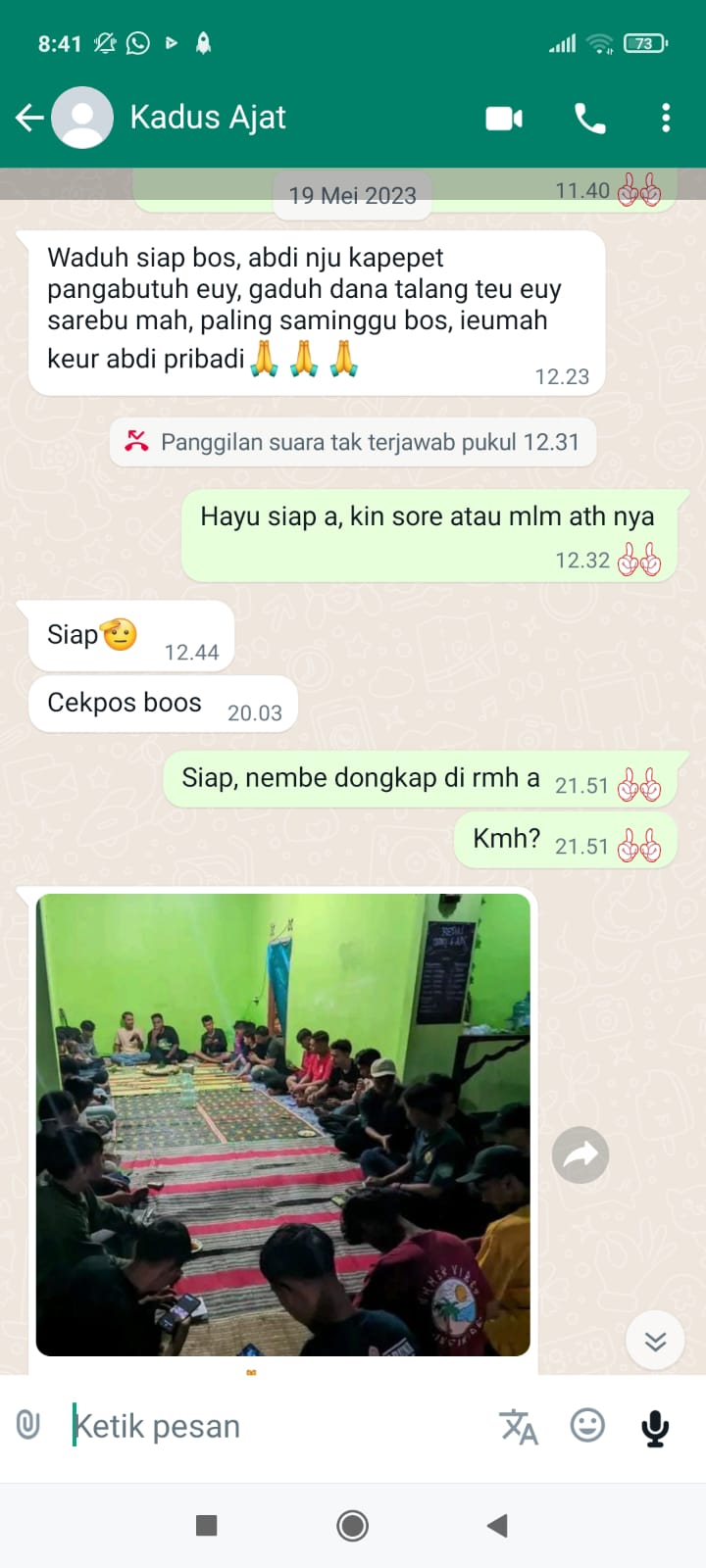Go to the system home screen
Image resolution: width=706 pixels, height=1568 pixels.
click(352, 1525)
